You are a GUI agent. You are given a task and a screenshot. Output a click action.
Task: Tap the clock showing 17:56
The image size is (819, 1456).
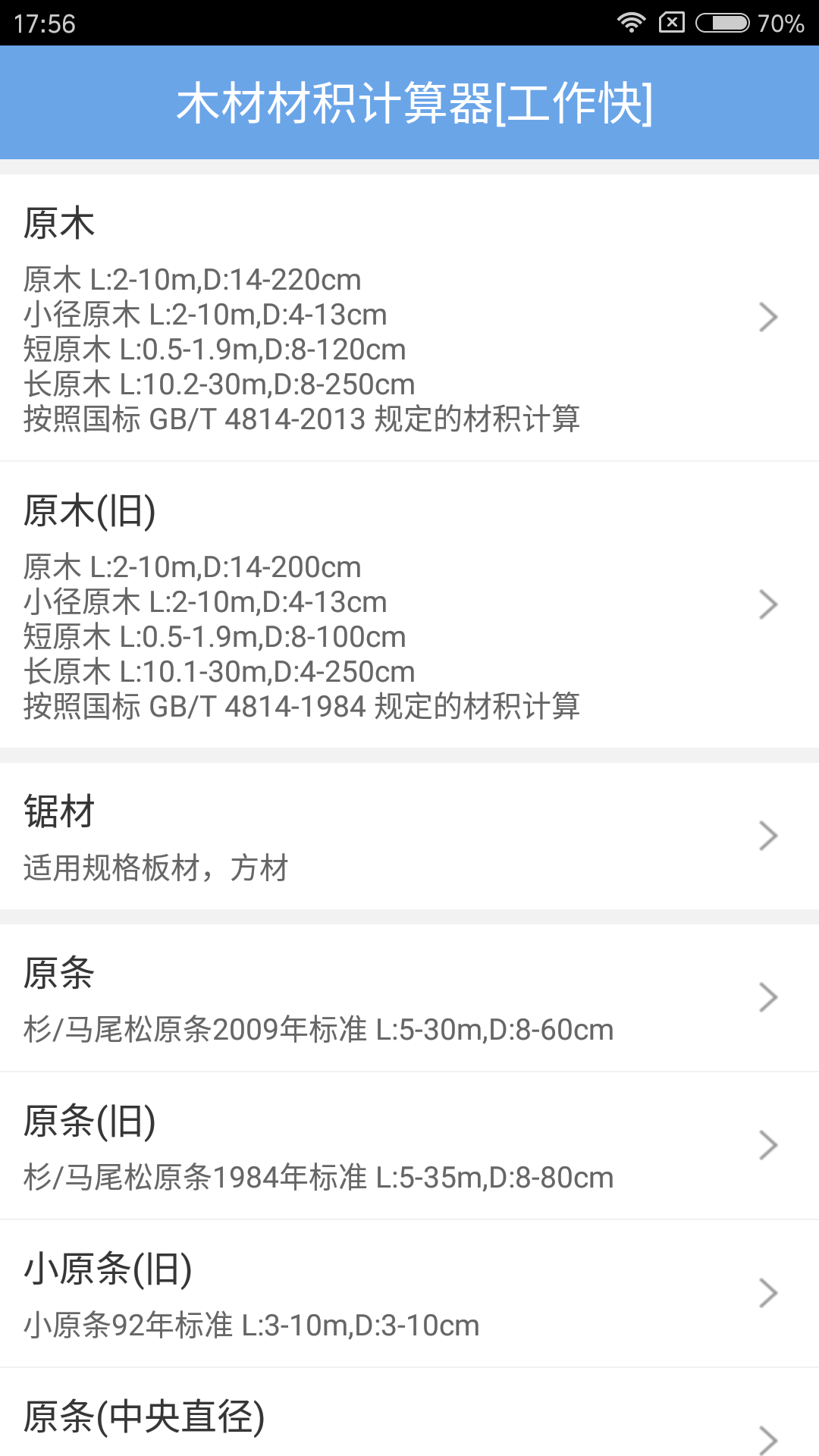[43, 24]
